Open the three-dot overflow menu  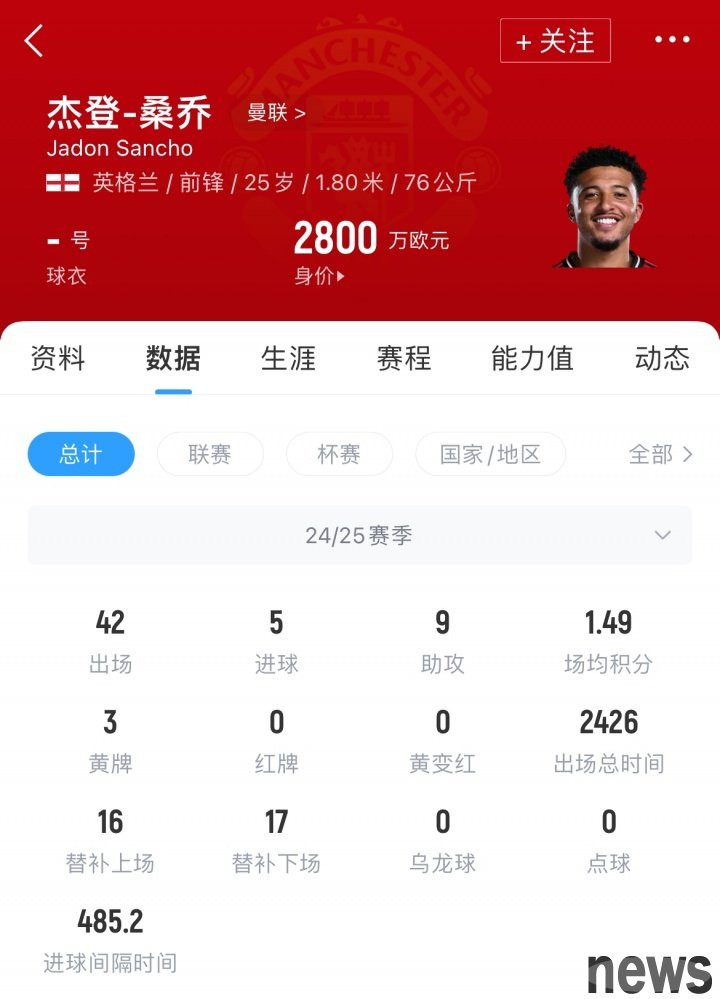coord(672,40)
